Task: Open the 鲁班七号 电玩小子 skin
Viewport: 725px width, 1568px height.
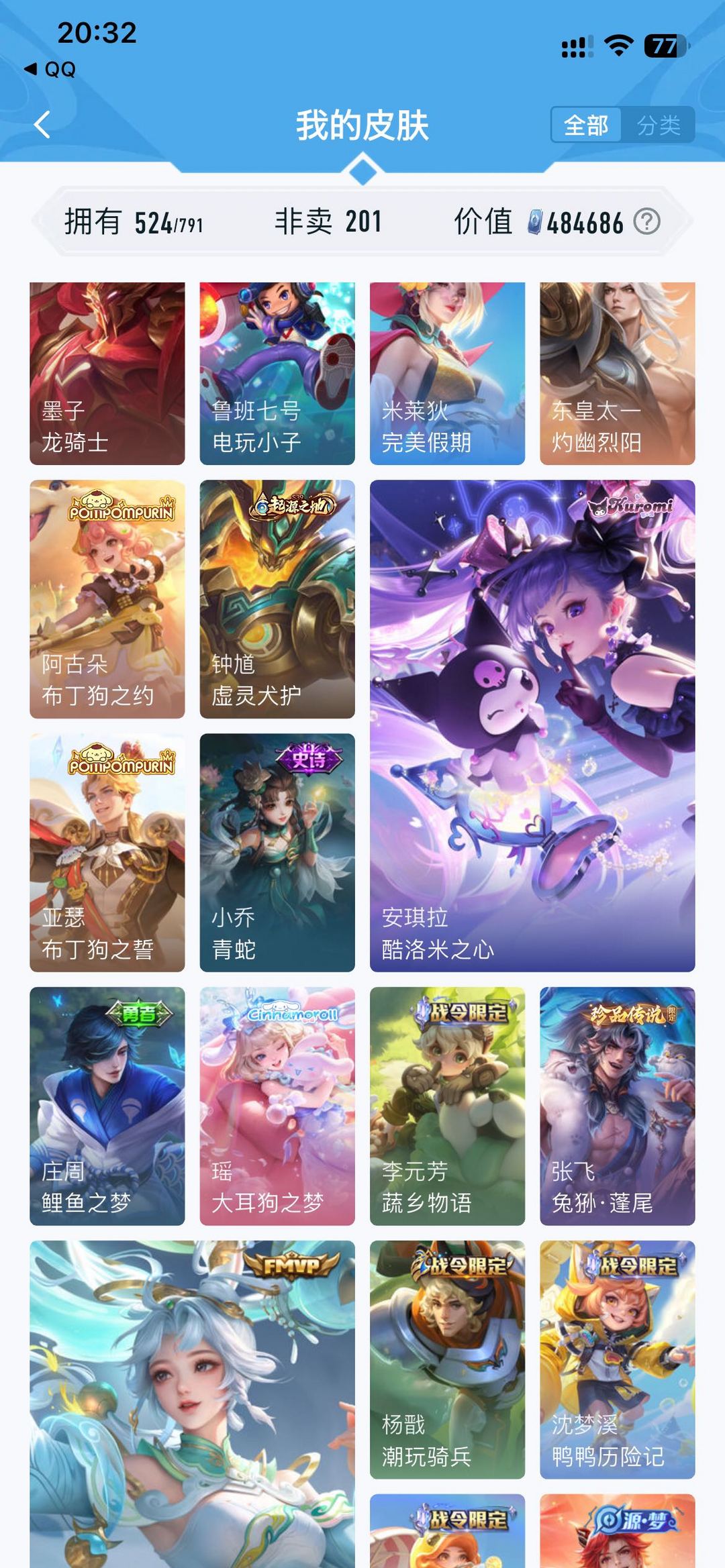Action: coord(277,373)
